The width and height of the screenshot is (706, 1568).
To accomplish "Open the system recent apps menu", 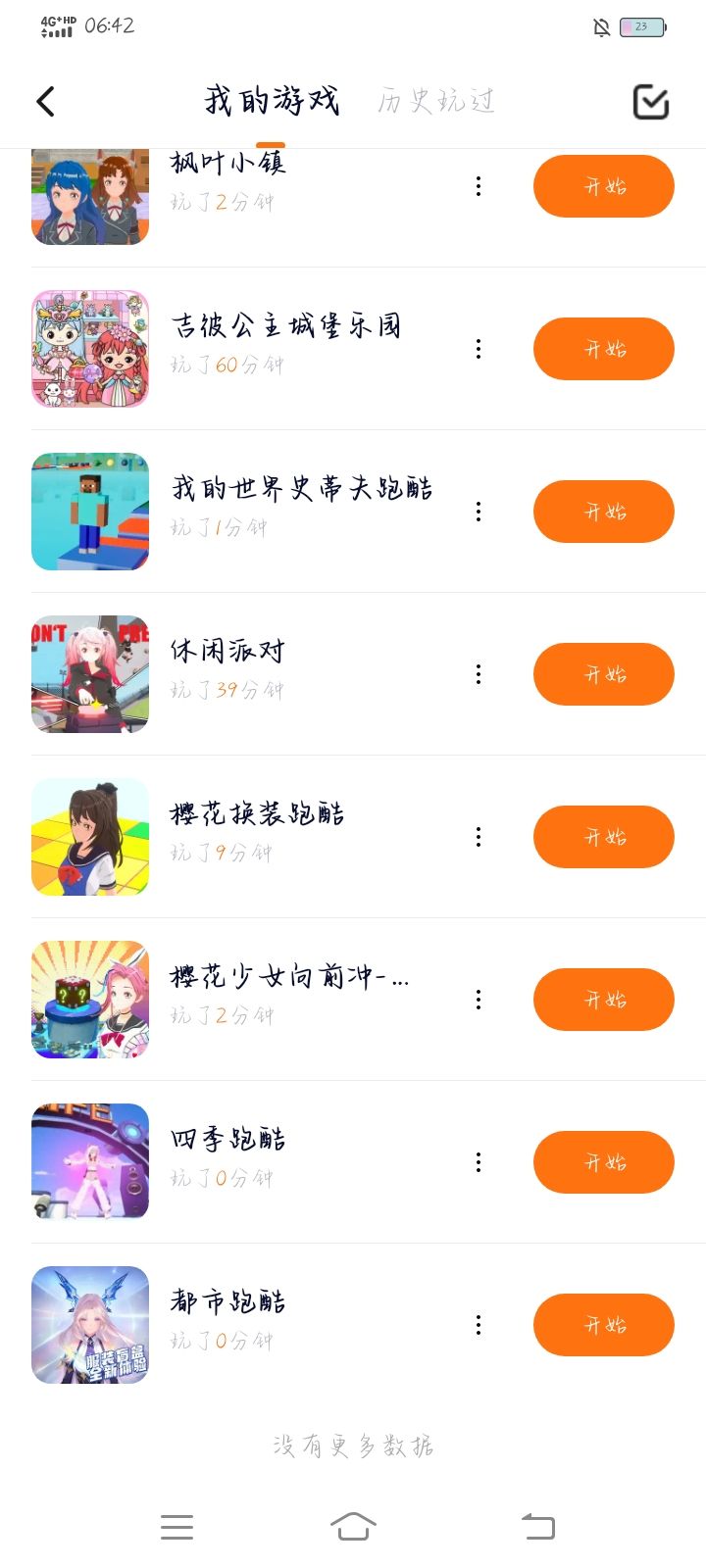I will pos(176,1526).
